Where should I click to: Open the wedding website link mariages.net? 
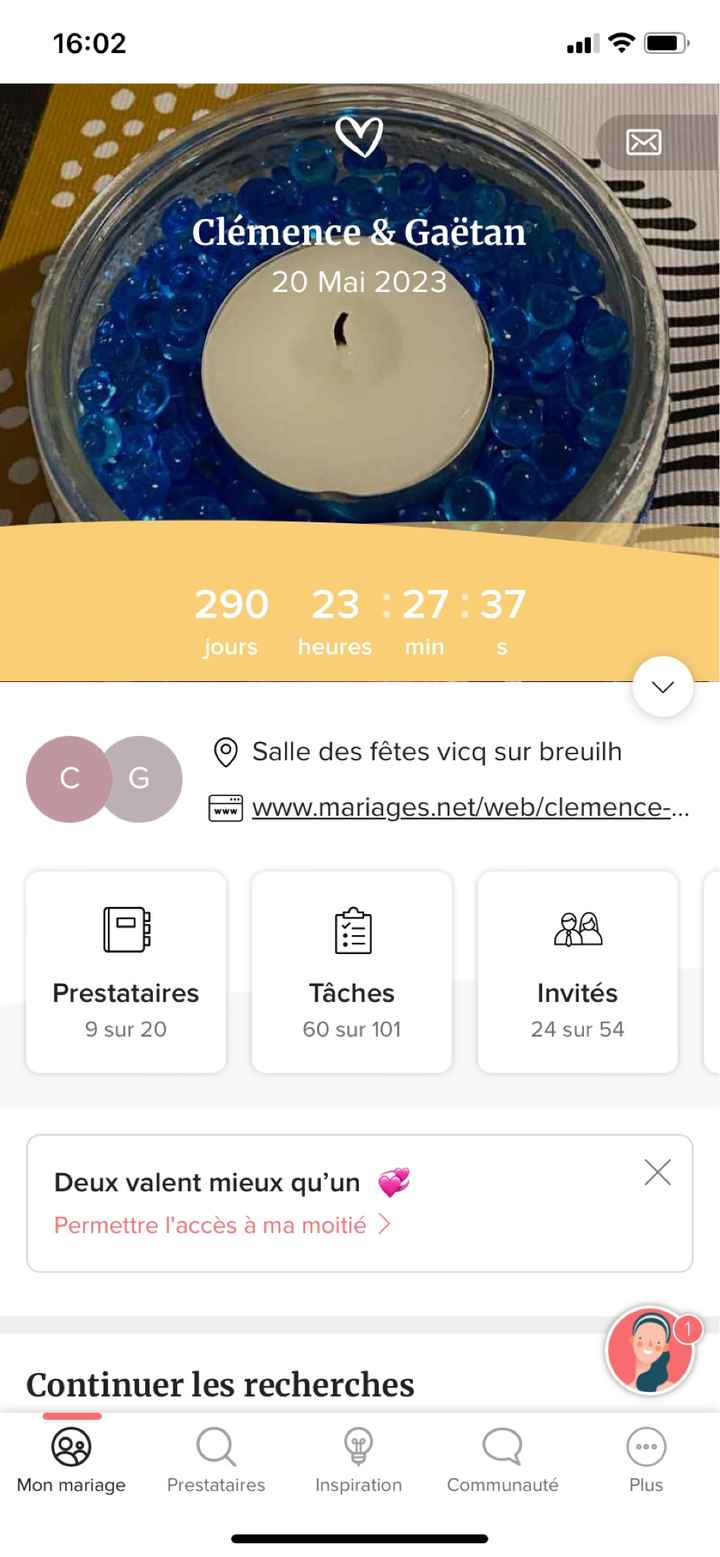coord(470,807)
